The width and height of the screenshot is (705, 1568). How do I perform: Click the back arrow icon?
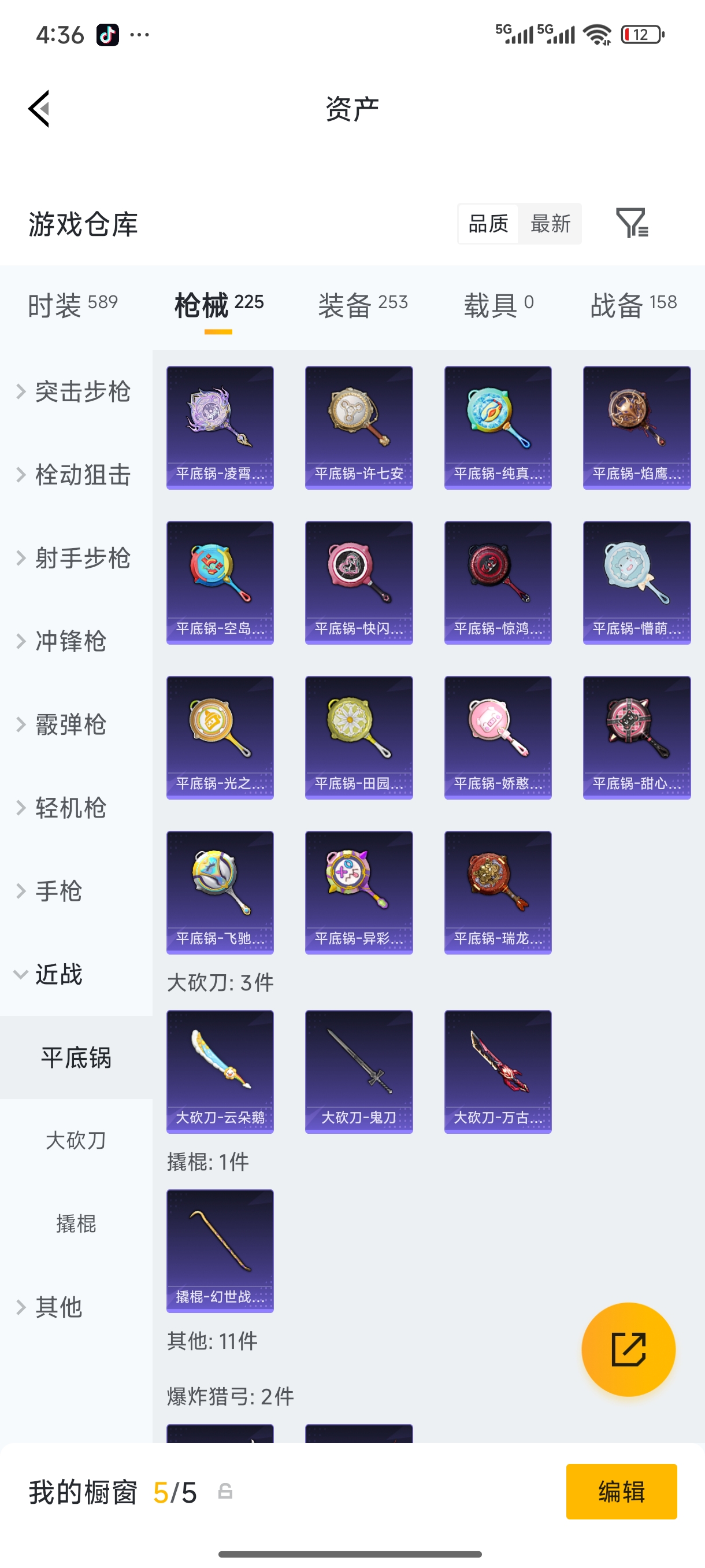coord(39,108)
